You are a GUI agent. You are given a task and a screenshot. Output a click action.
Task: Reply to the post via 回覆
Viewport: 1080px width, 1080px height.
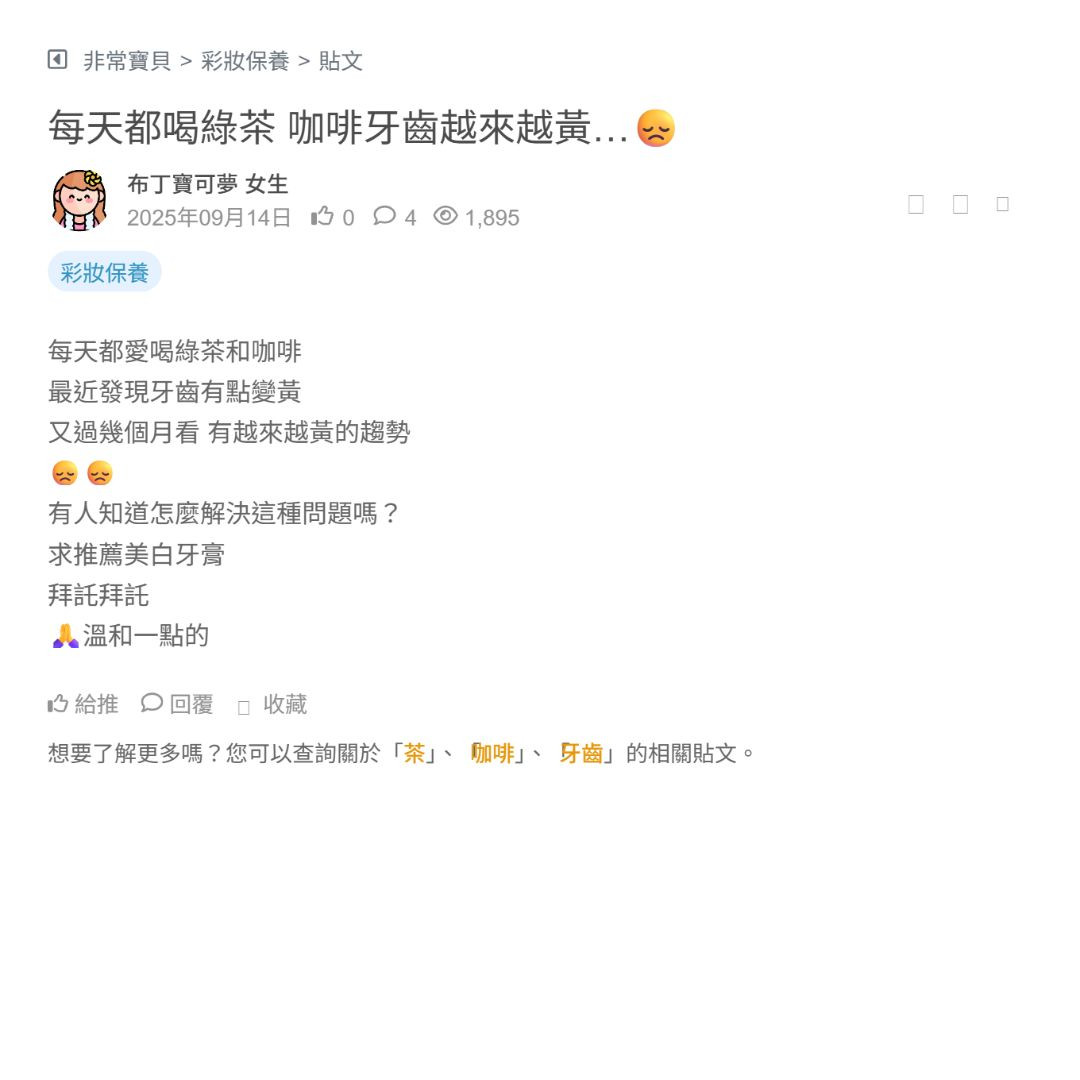[x=178, y=704]
